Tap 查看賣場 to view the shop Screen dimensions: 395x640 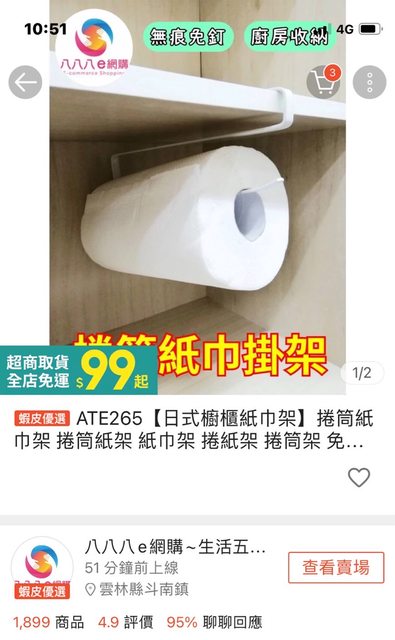click(x=336, y=568)
